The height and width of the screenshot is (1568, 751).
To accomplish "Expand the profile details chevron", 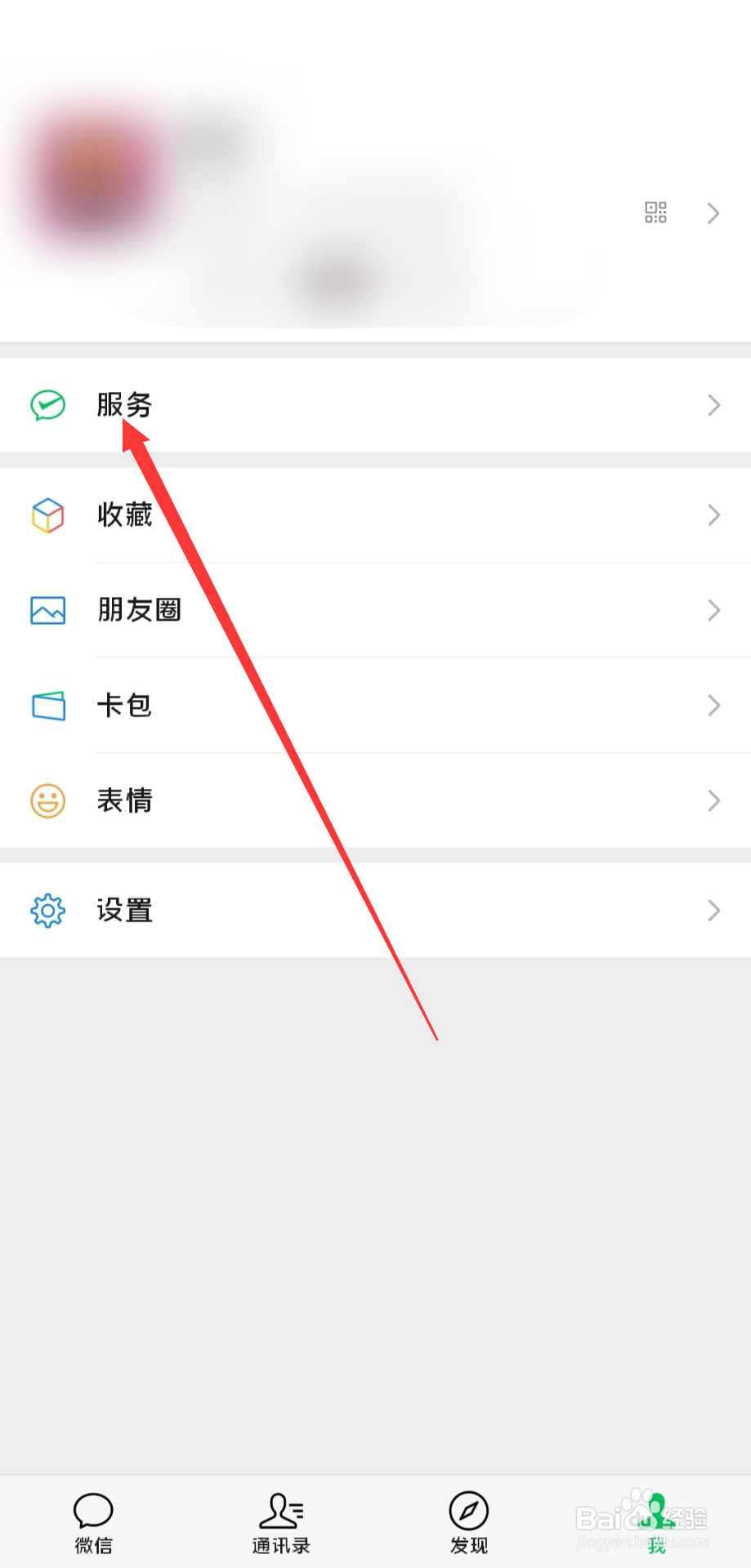I will 713,213.
